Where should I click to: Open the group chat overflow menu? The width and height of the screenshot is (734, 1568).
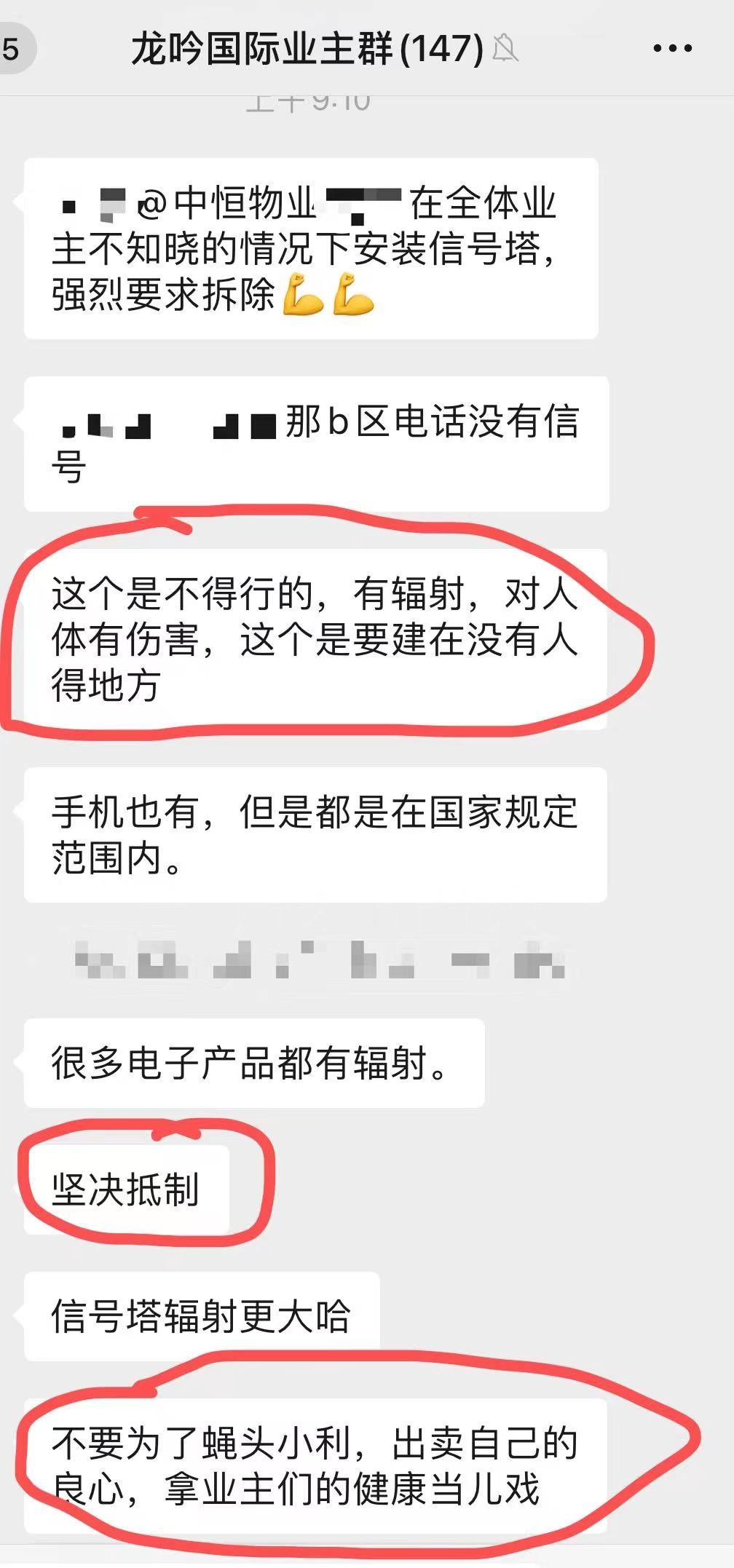[671, 49]
